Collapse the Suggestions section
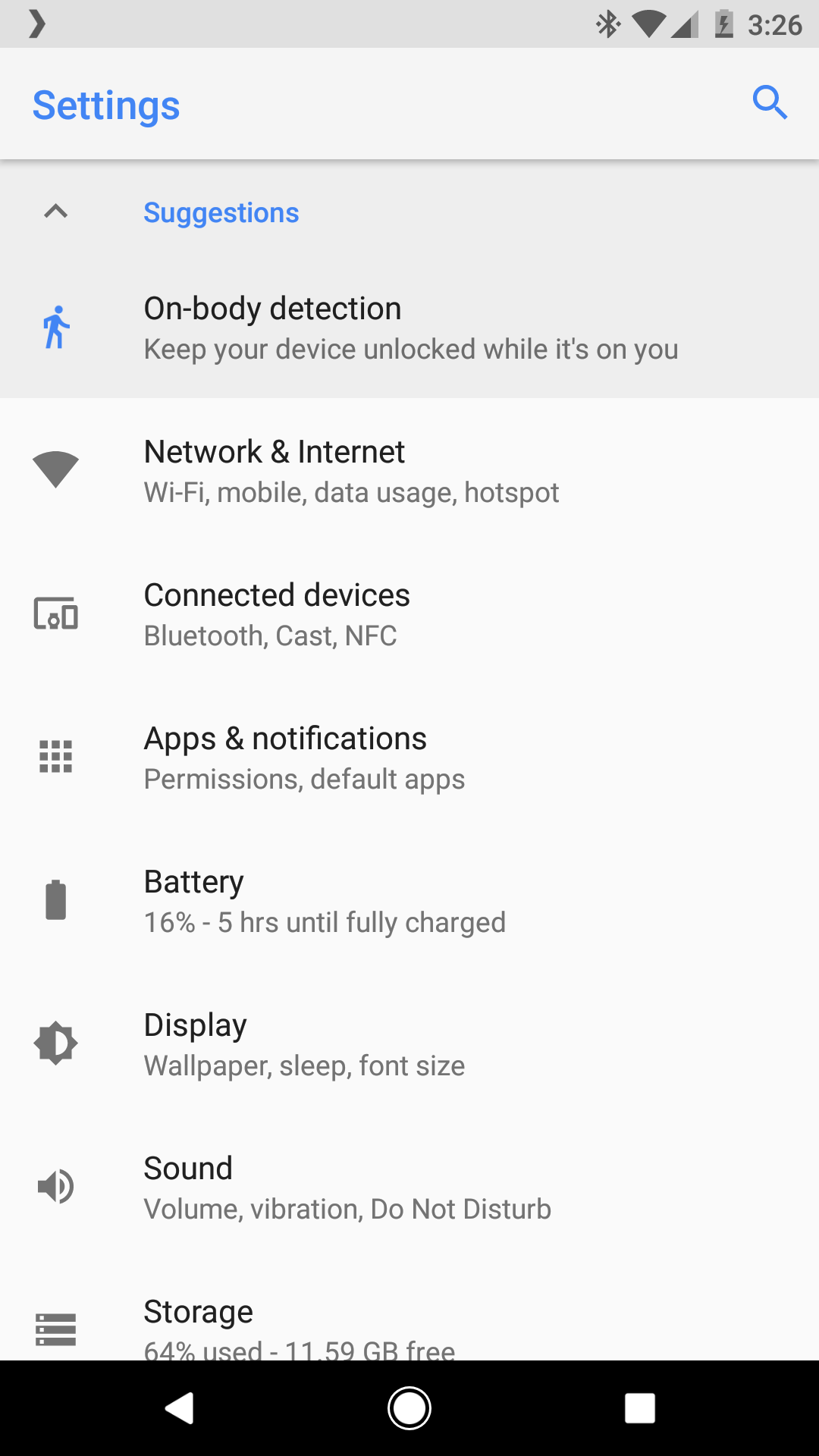Viewport: 819px width, 1456px height. tap(53, 212)
